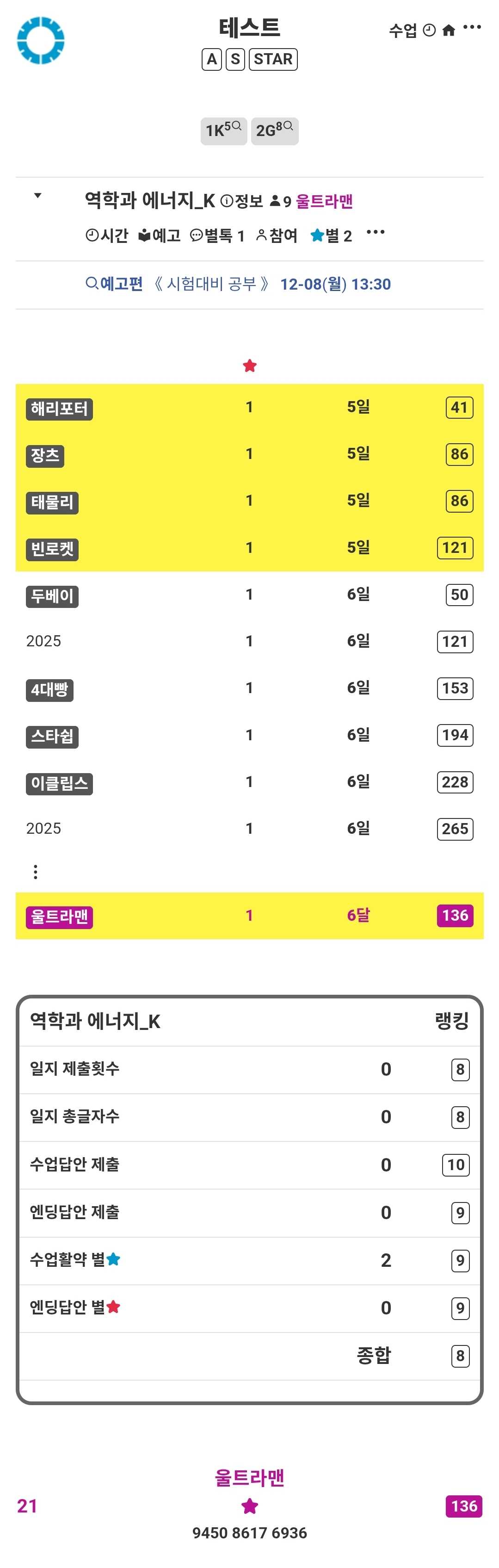Open the 예고 preview option
This screenshot has height=1568, width=499.
click(x=160, y=236)
